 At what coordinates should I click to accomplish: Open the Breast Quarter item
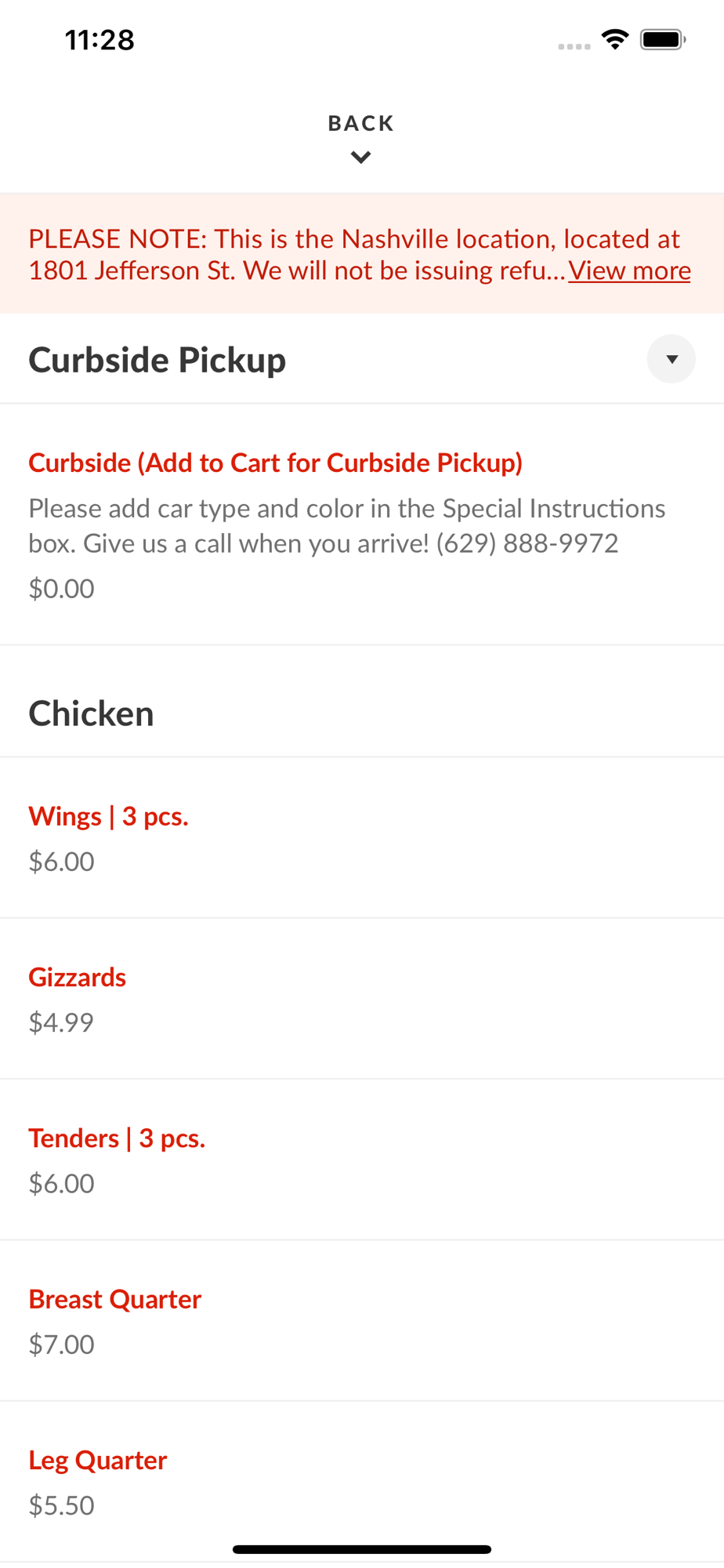pyautogui.click(x=362, y=1321)
